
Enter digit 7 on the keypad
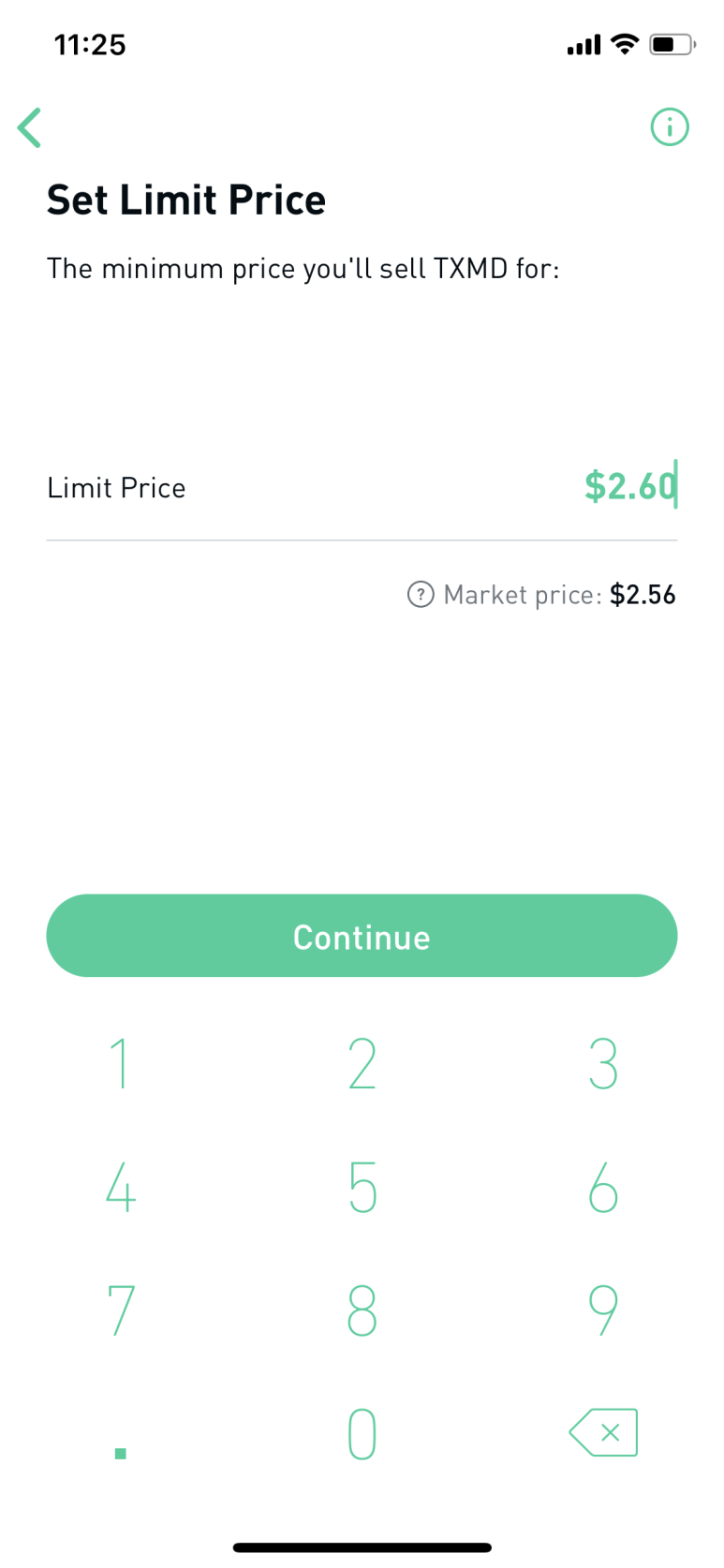point(120,1309)
